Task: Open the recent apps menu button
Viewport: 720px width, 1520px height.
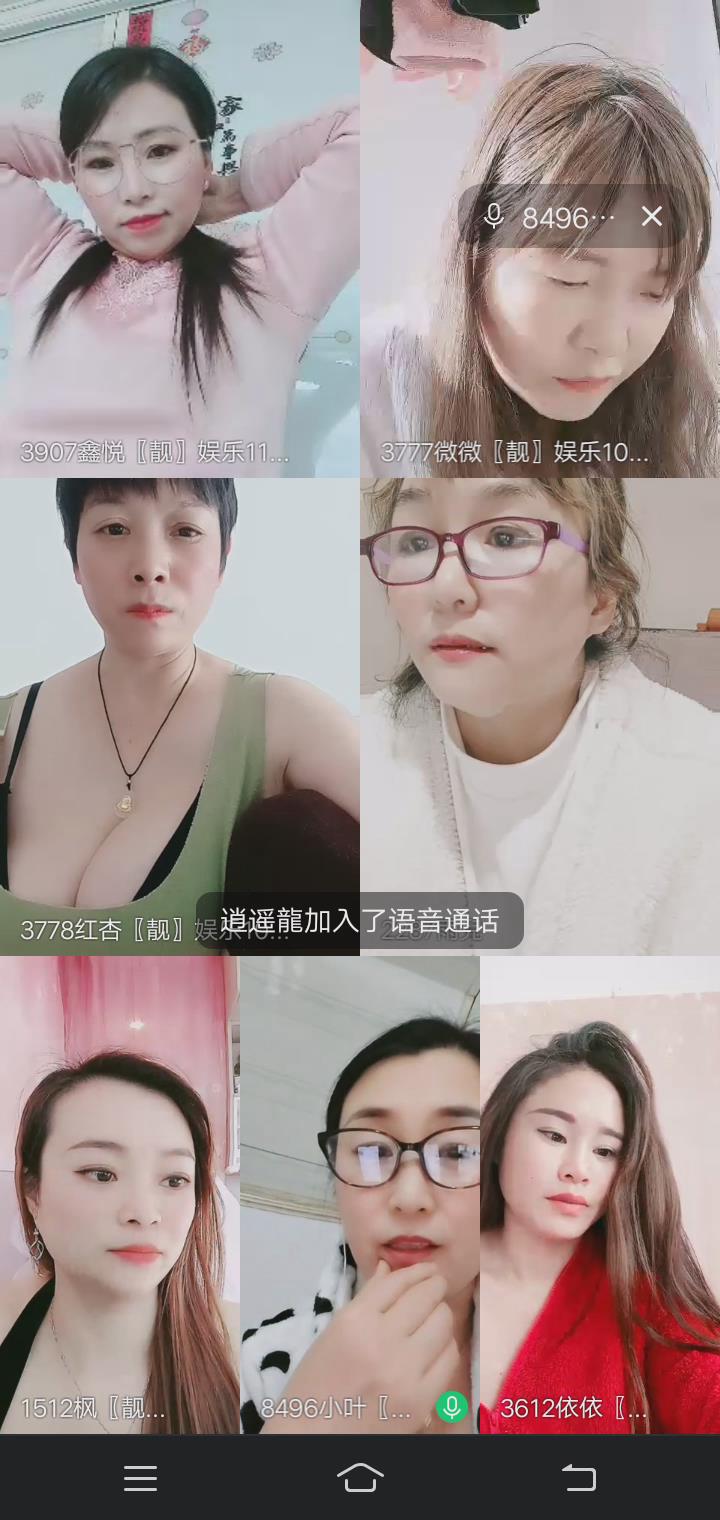Action: [x=140, y=1478]
